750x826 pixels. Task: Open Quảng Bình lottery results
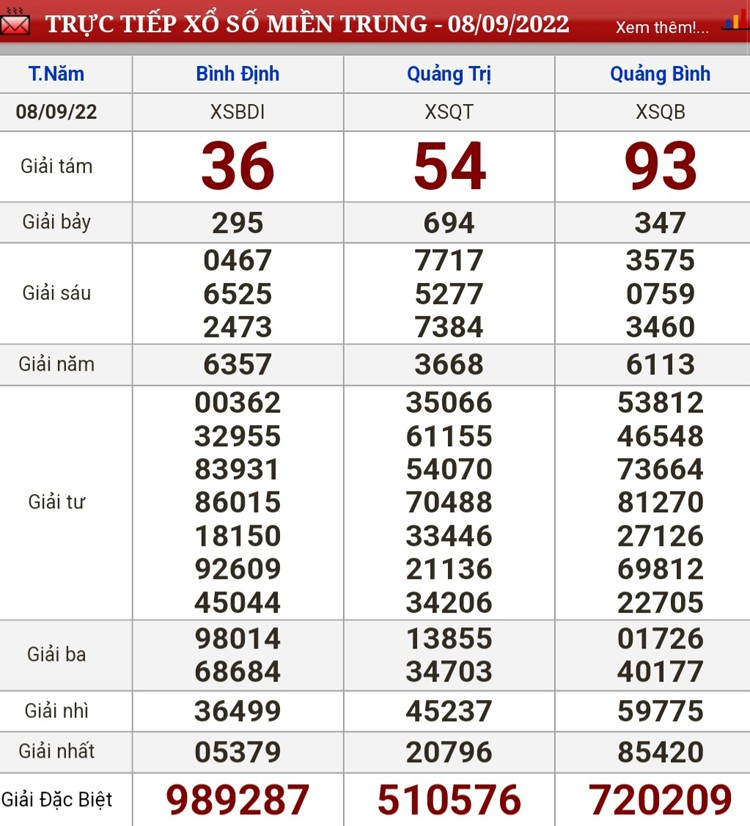point(660,74)
